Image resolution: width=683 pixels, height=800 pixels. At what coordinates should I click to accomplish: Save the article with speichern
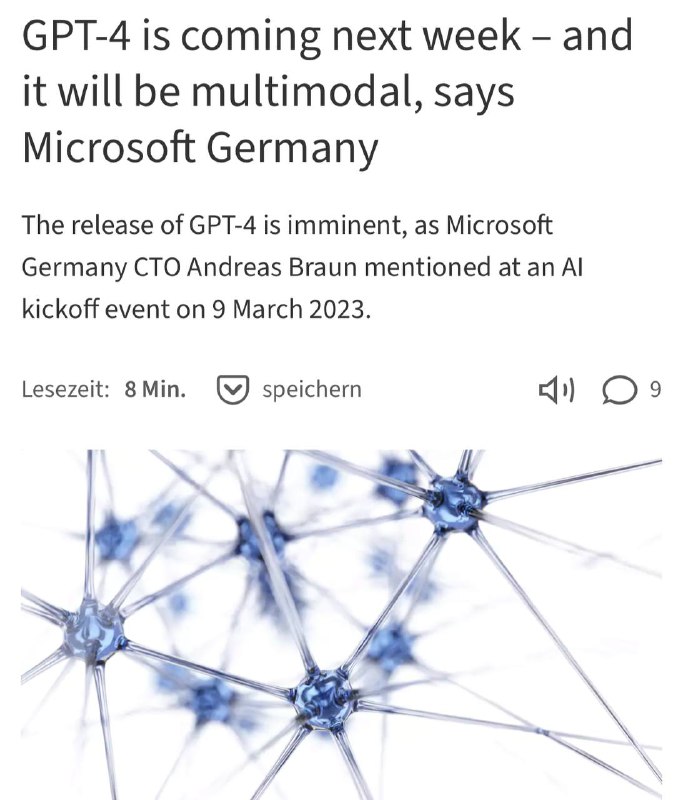pos(289,389)
